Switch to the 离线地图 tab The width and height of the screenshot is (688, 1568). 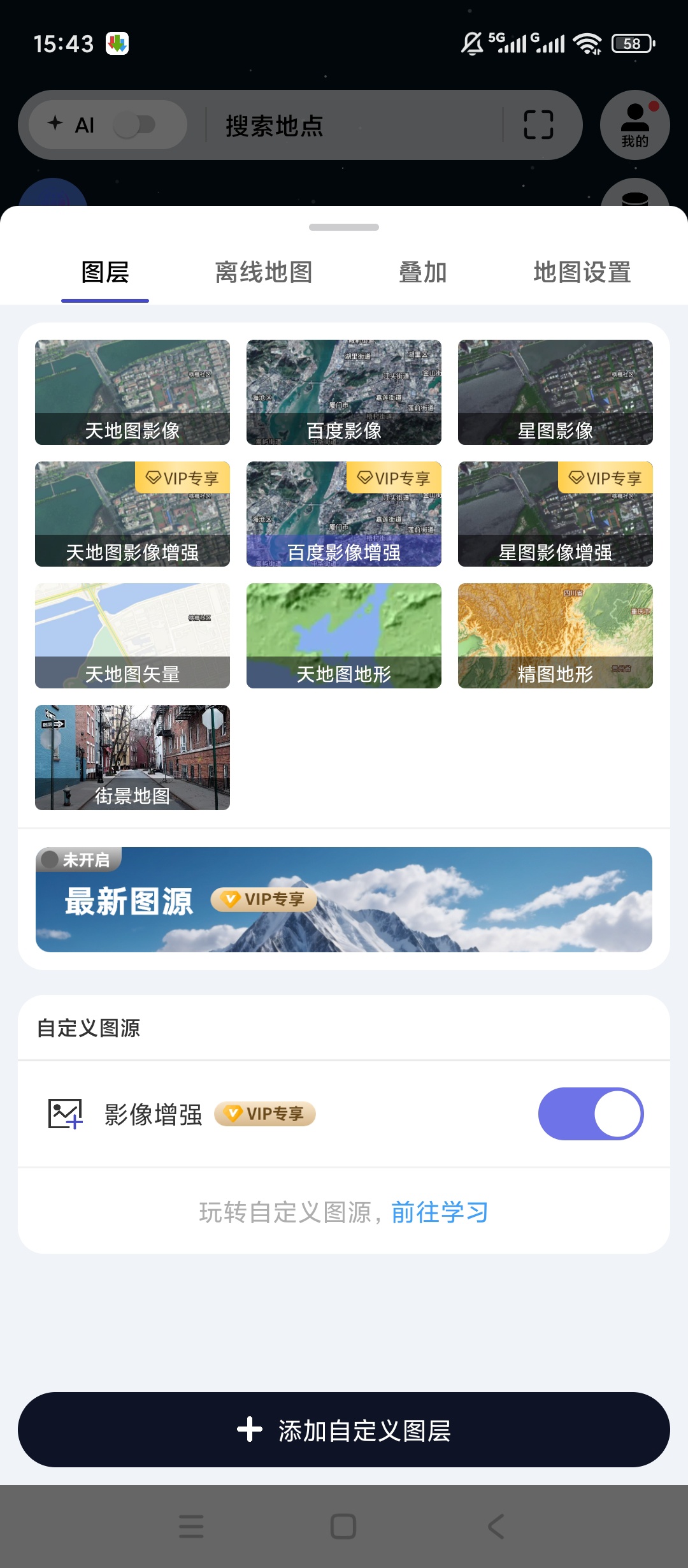(264, 272)
